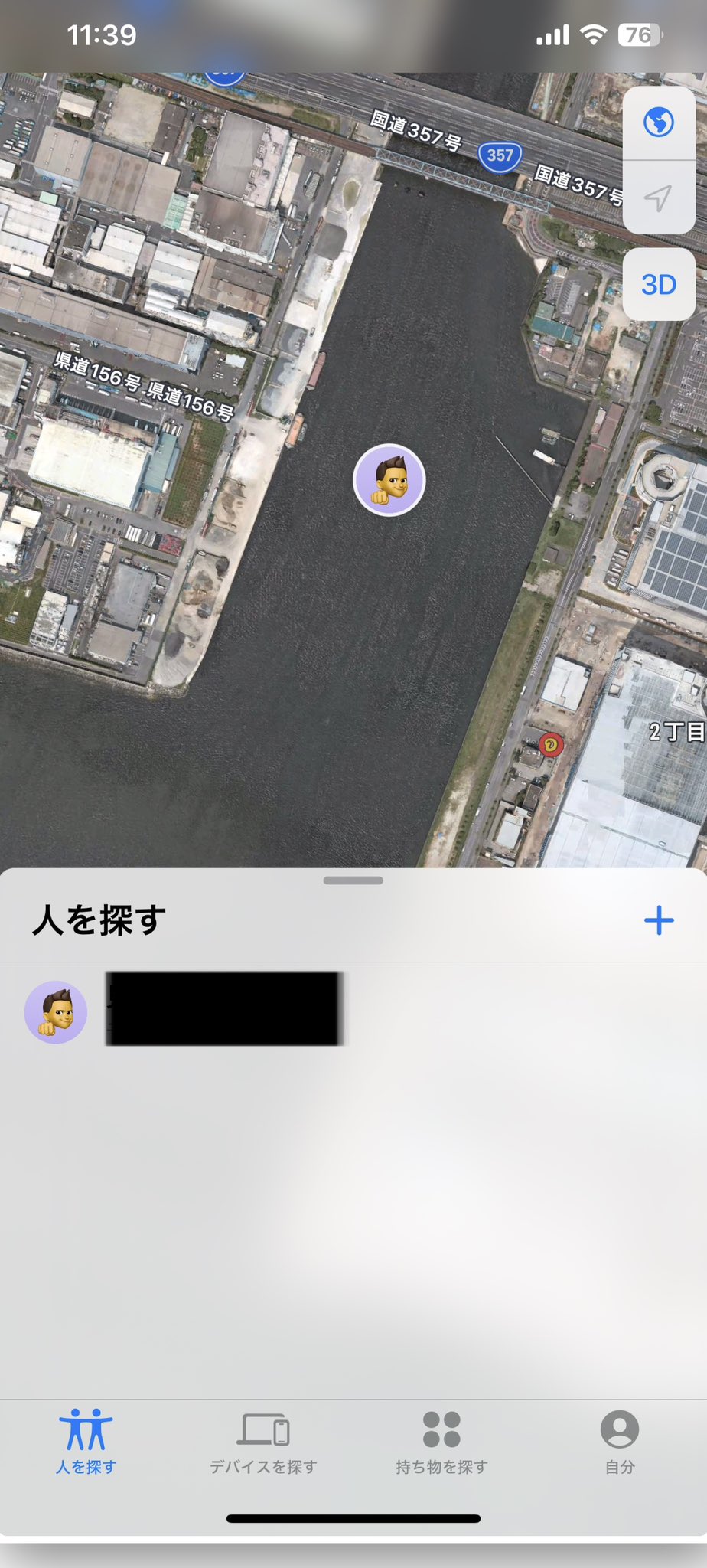Switch to the 持ち物を探す tab
Screen dimensions: 707x1568
441,1442
